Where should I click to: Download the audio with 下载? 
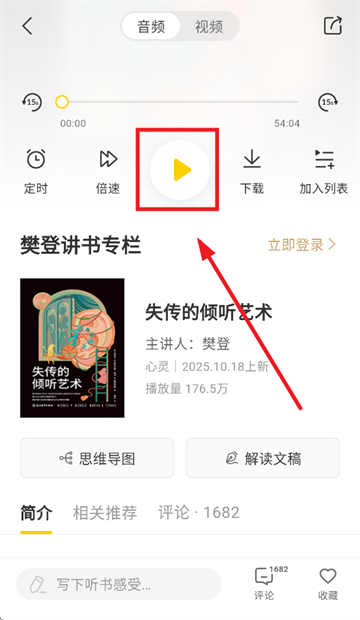(x=252, y=172)
